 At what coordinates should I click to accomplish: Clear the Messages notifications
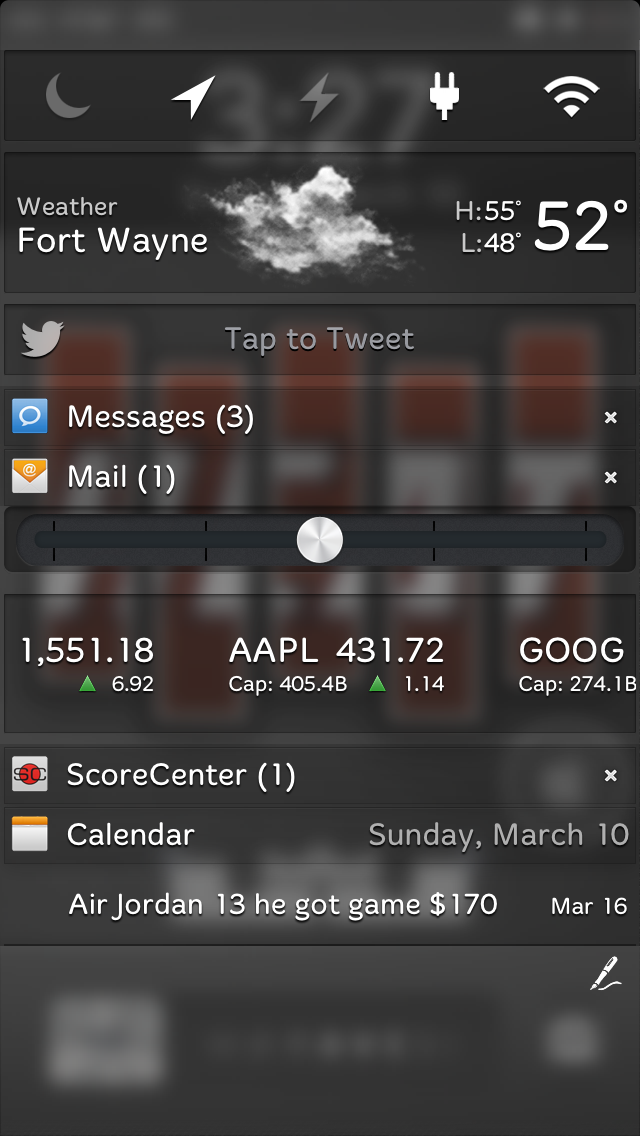(611, 418)
